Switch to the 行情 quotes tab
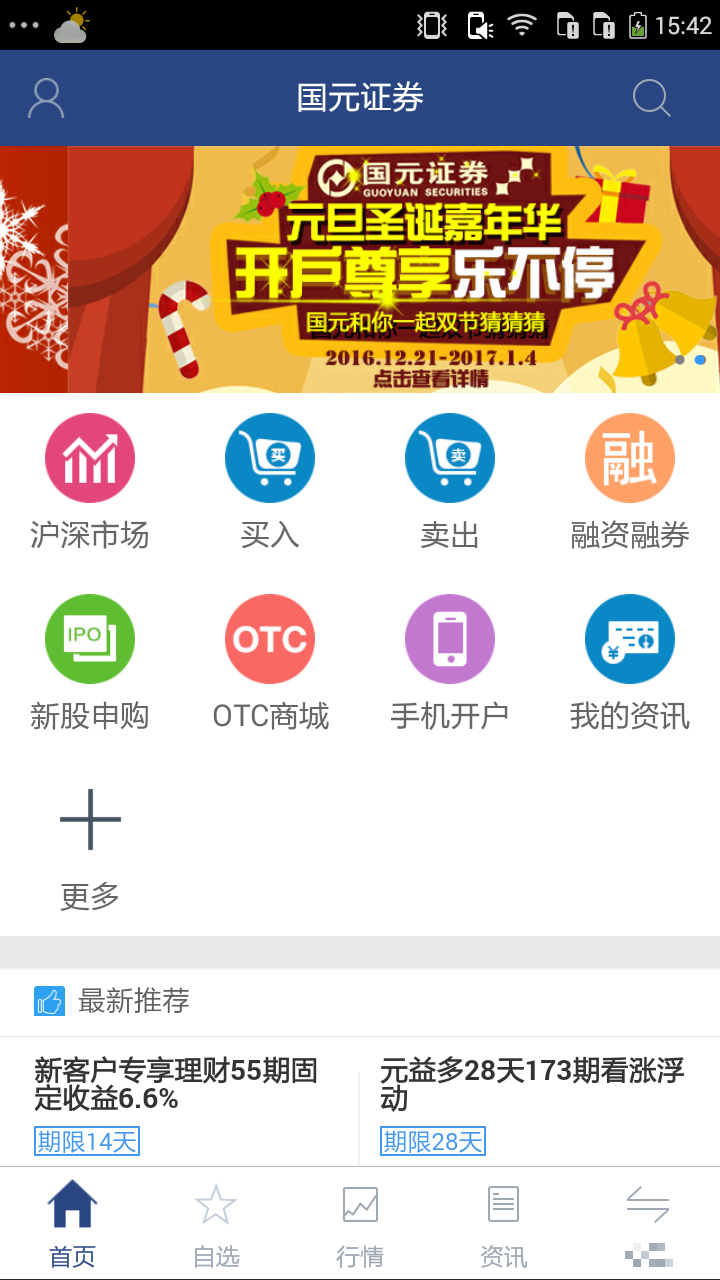Image resolution: width=720 pixels, height=1280 pixels. pos(360,1223)
